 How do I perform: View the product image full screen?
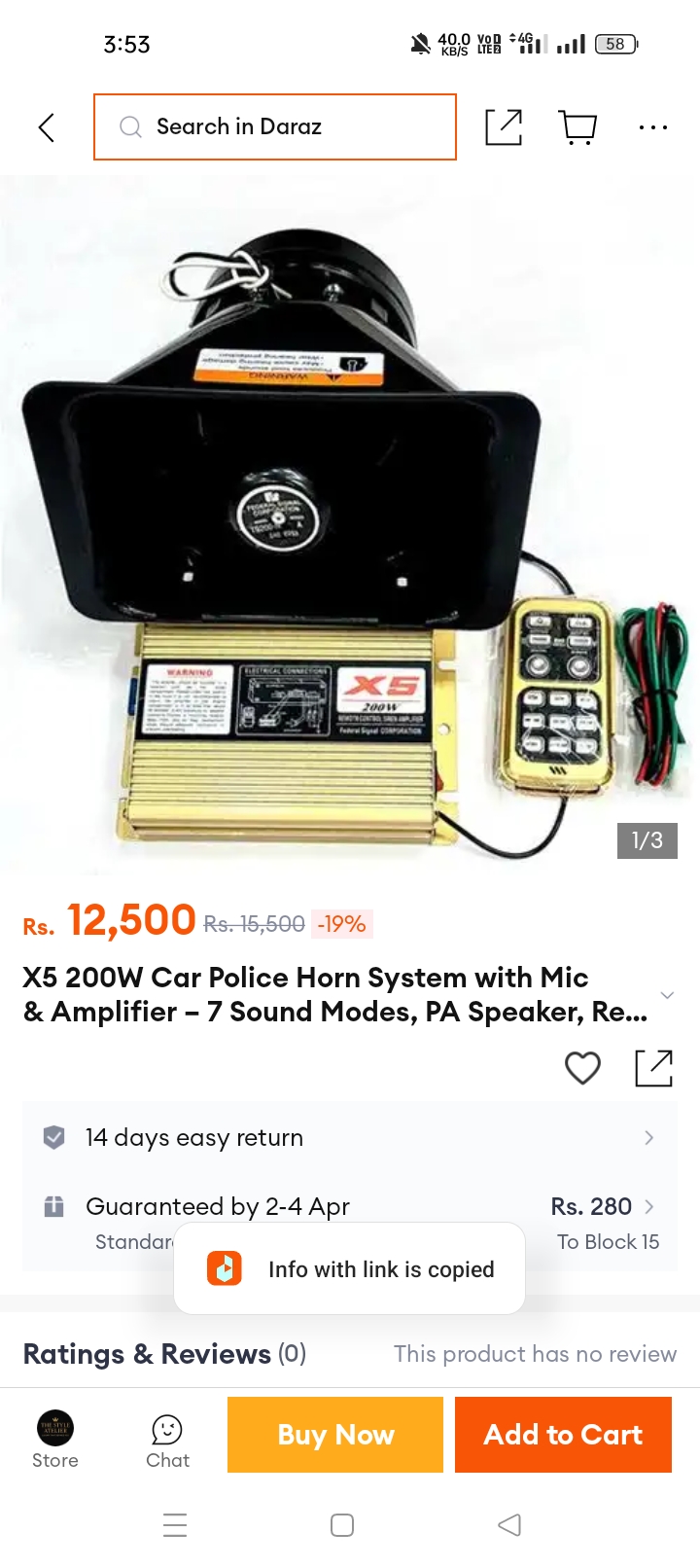[x=350, y=525]
